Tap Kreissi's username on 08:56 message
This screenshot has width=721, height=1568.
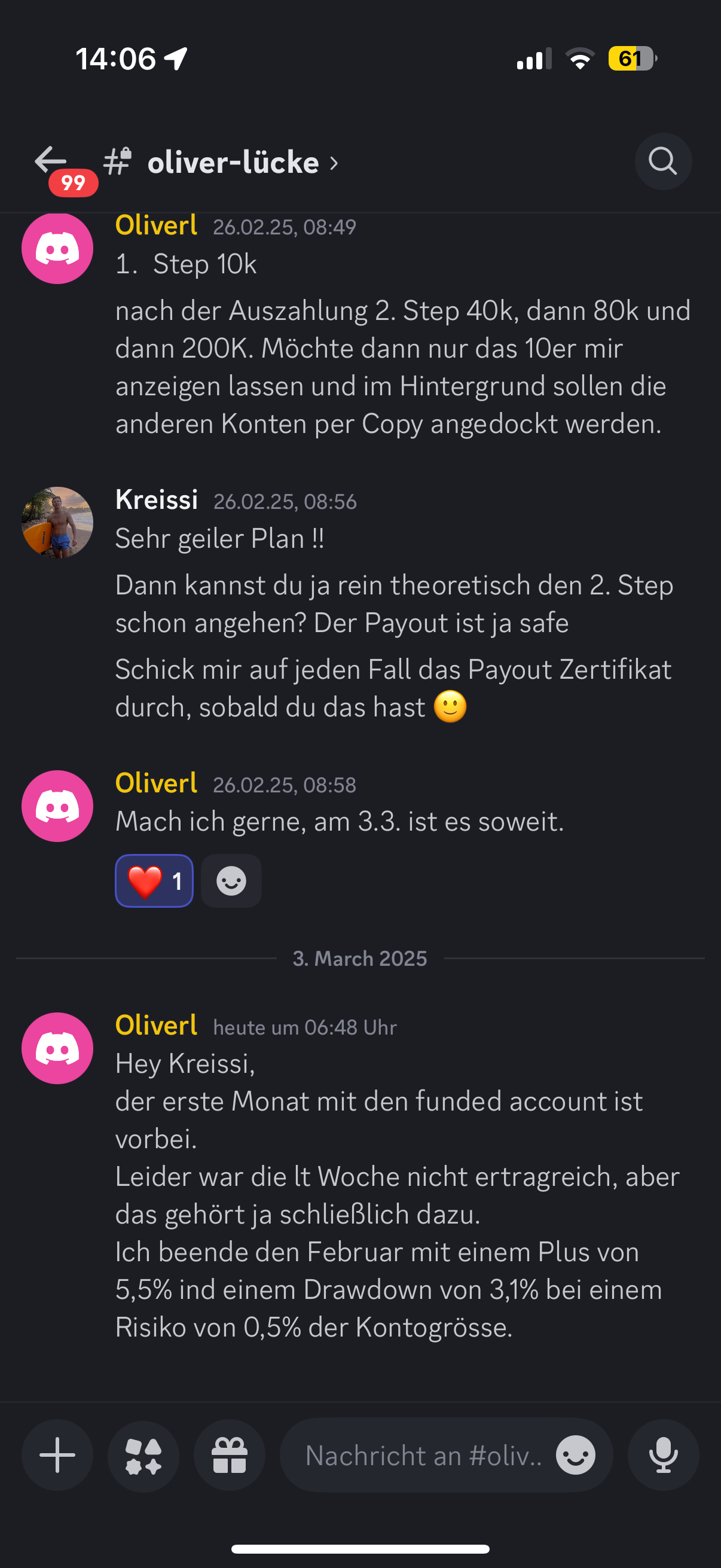[x=157, y=500]
